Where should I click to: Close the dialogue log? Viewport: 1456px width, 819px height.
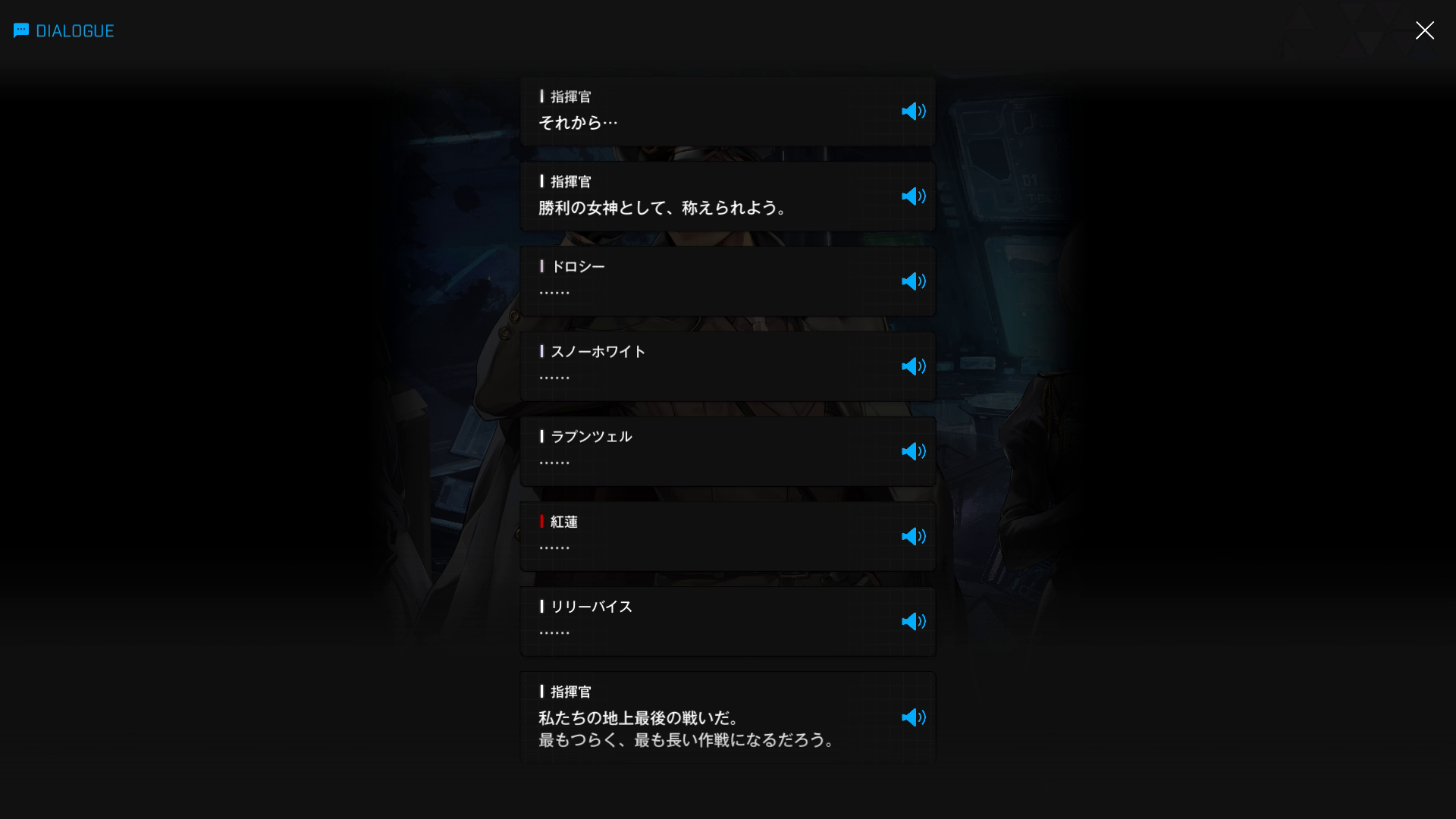[x=1424, y=30]
